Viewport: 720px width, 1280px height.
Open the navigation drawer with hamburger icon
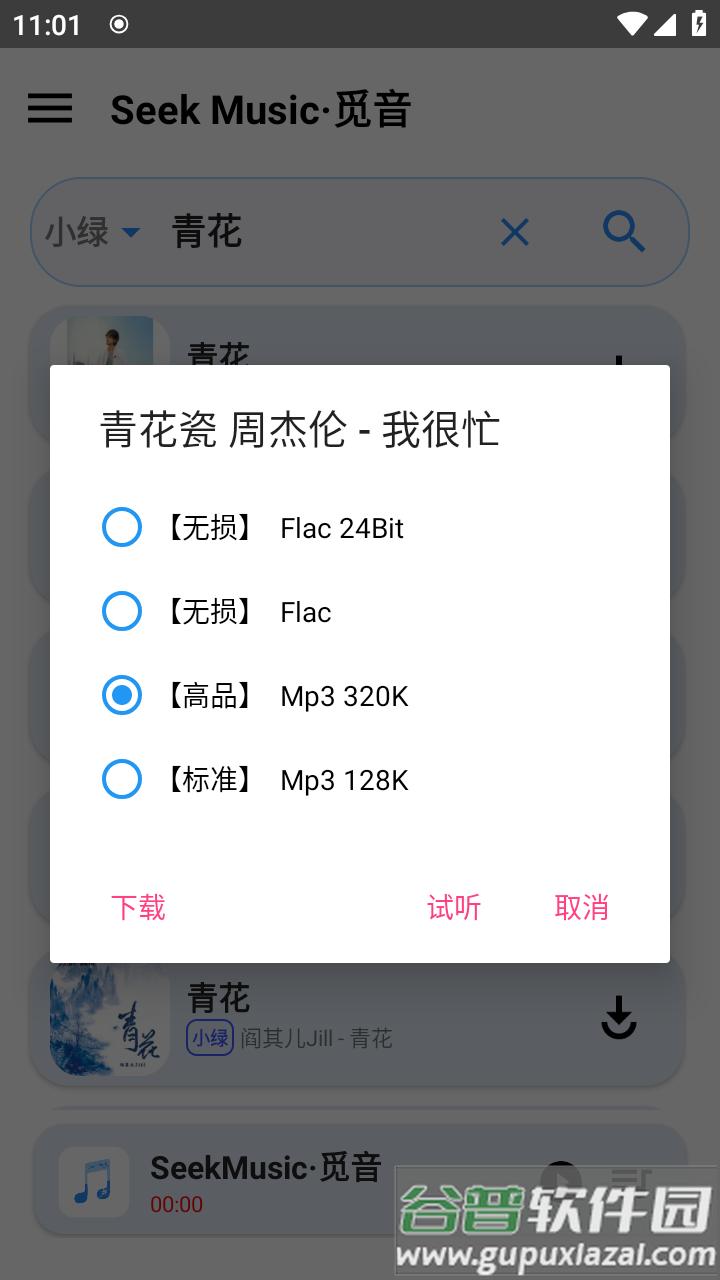click(x=50, y=109)
